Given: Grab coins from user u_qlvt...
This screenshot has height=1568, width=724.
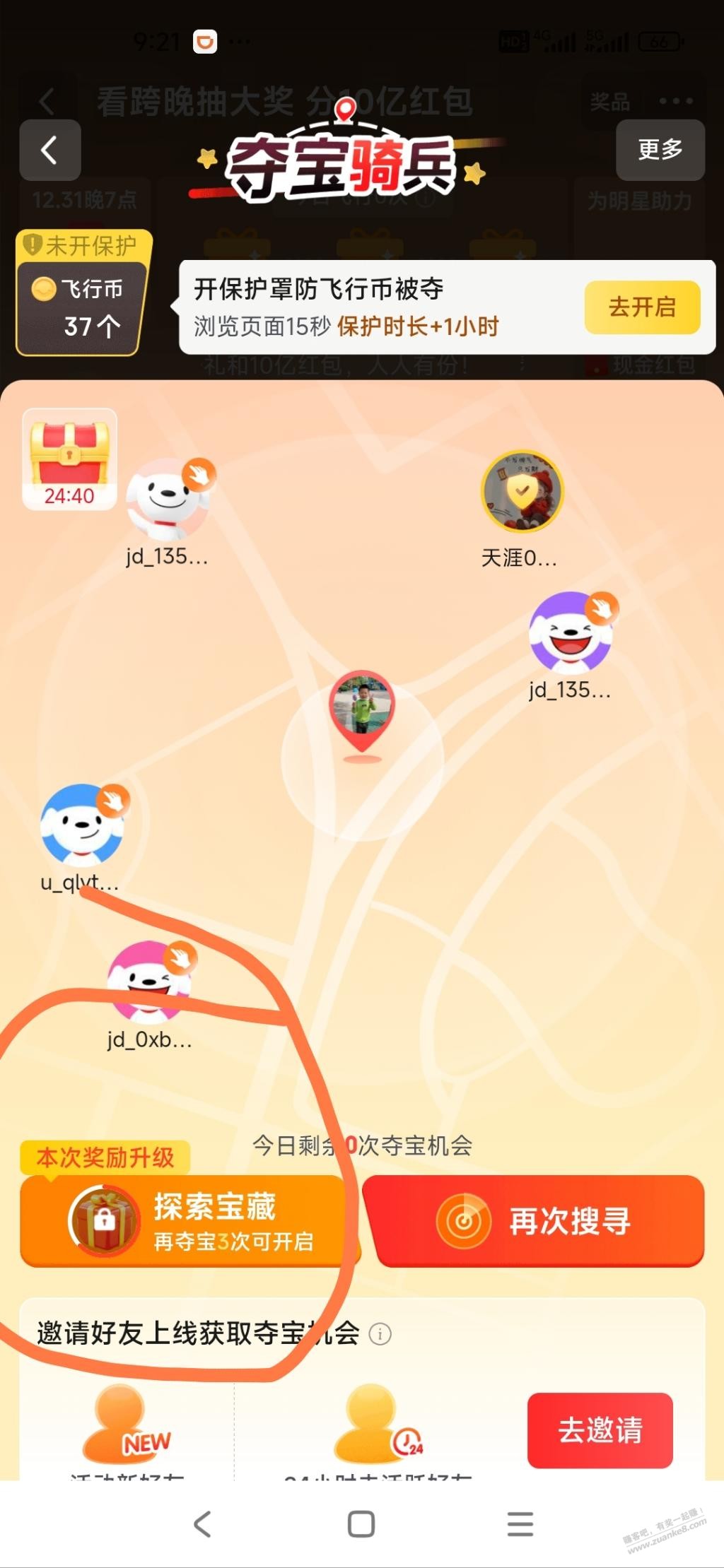Looking at the screenshot, I should click(x=83, y=825).
